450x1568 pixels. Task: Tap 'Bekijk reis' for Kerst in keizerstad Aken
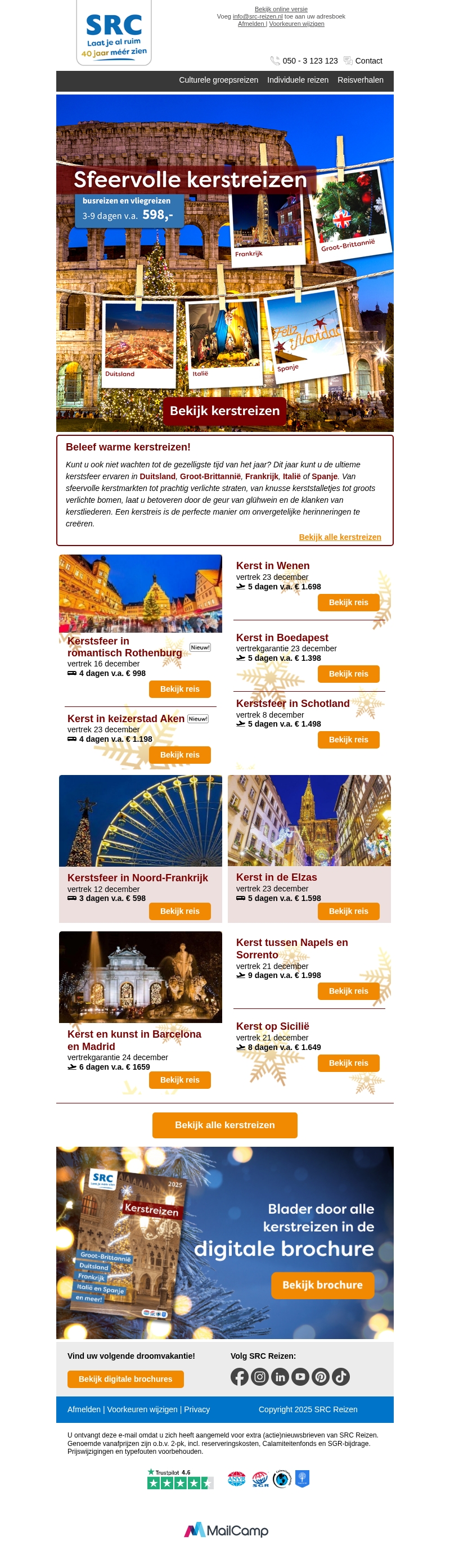tap(179, 755)
